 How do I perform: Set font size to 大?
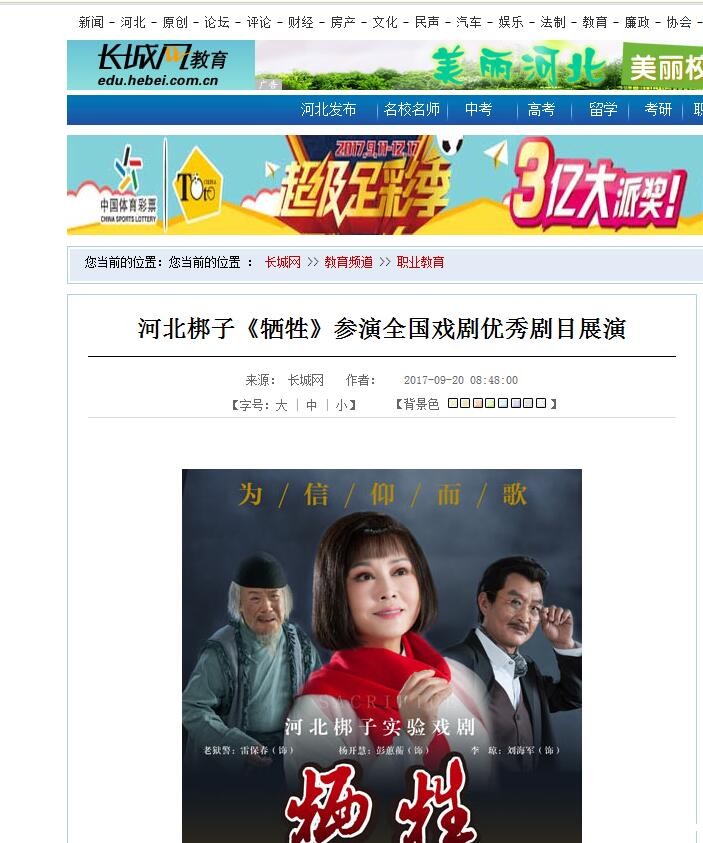[x=281, y=405]
